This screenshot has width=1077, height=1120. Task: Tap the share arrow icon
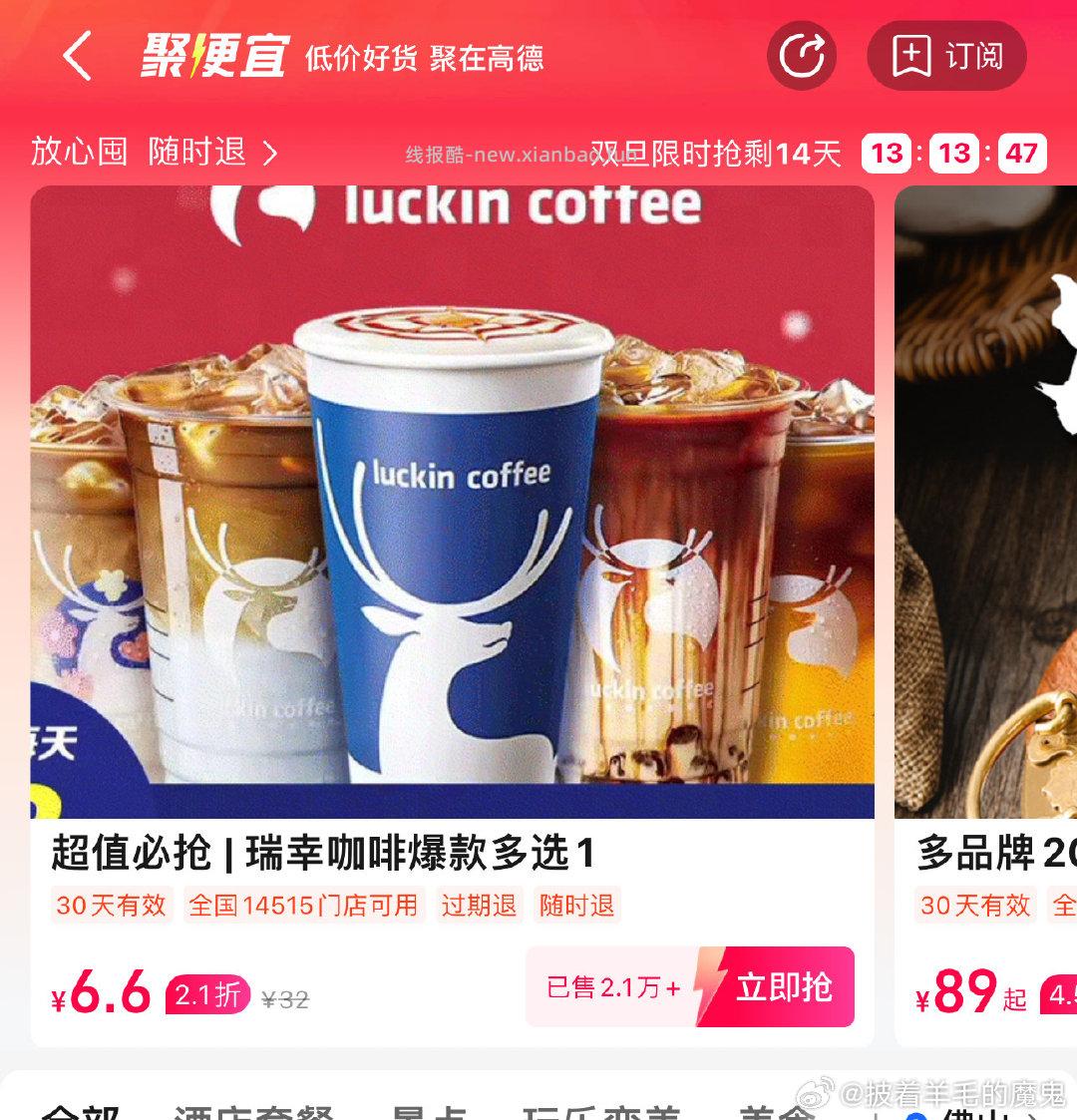pos(802,55)
